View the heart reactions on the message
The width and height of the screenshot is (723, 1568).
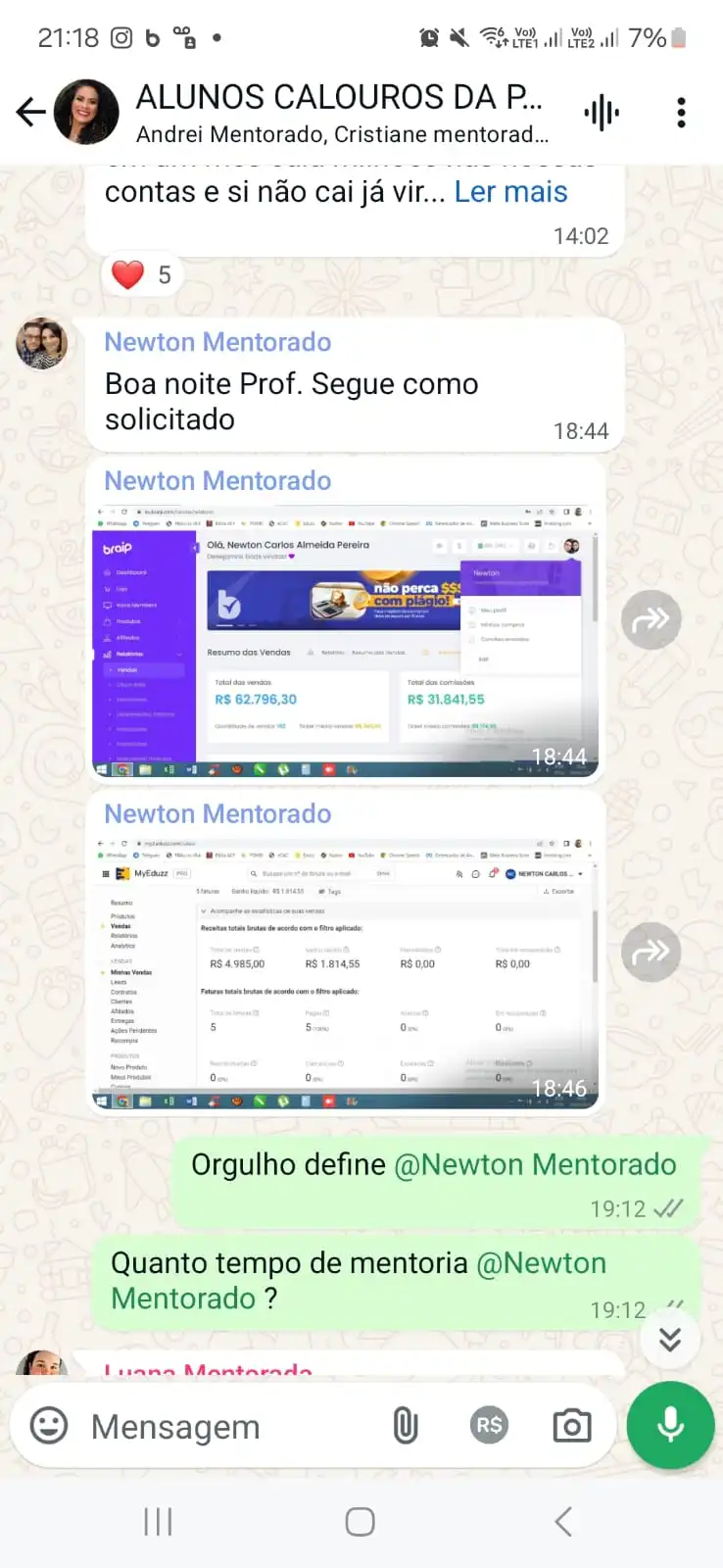coord(142,275)
